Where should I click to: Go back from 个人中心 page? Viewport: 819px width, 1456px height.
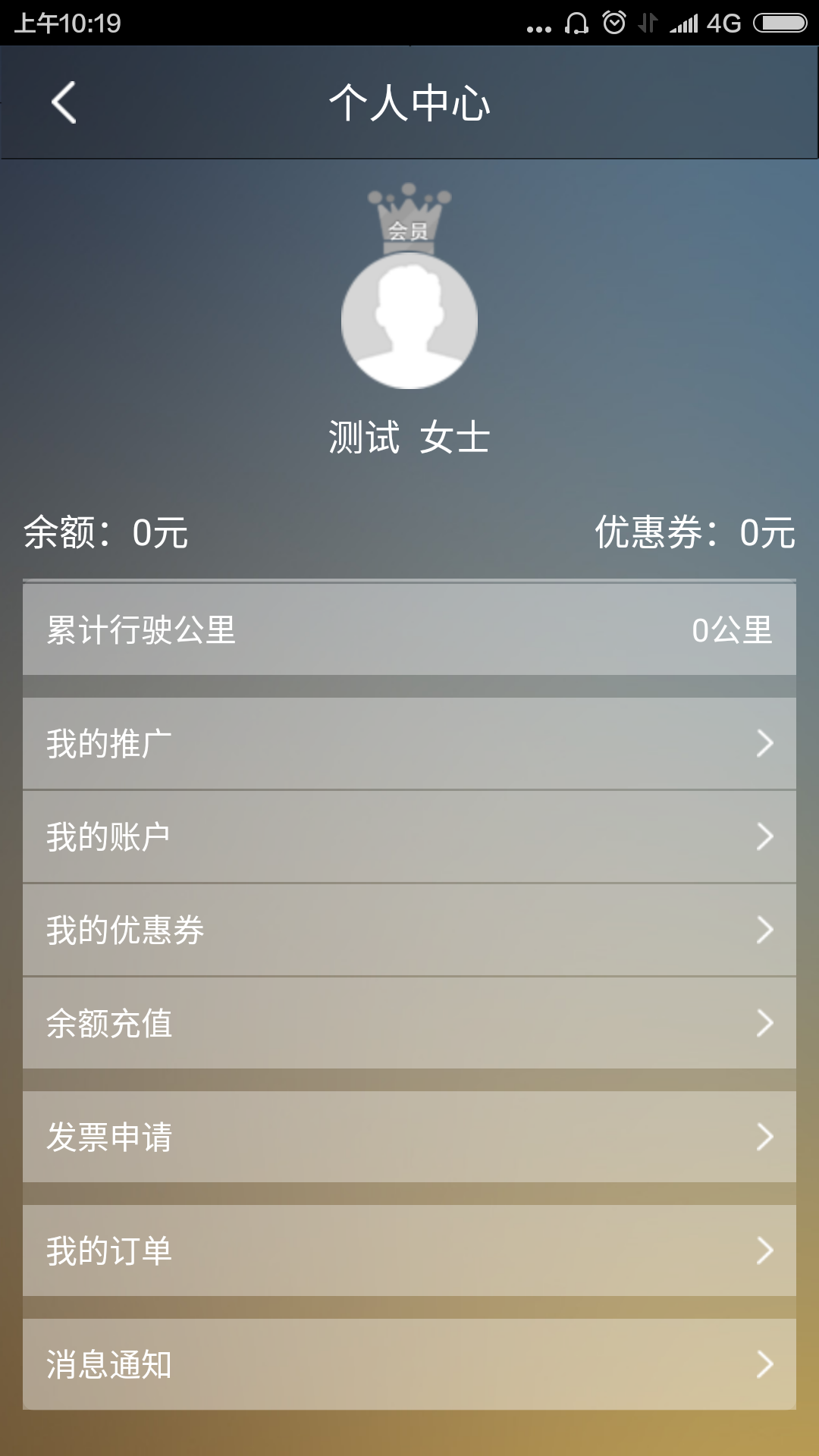(x=64, y=102)
